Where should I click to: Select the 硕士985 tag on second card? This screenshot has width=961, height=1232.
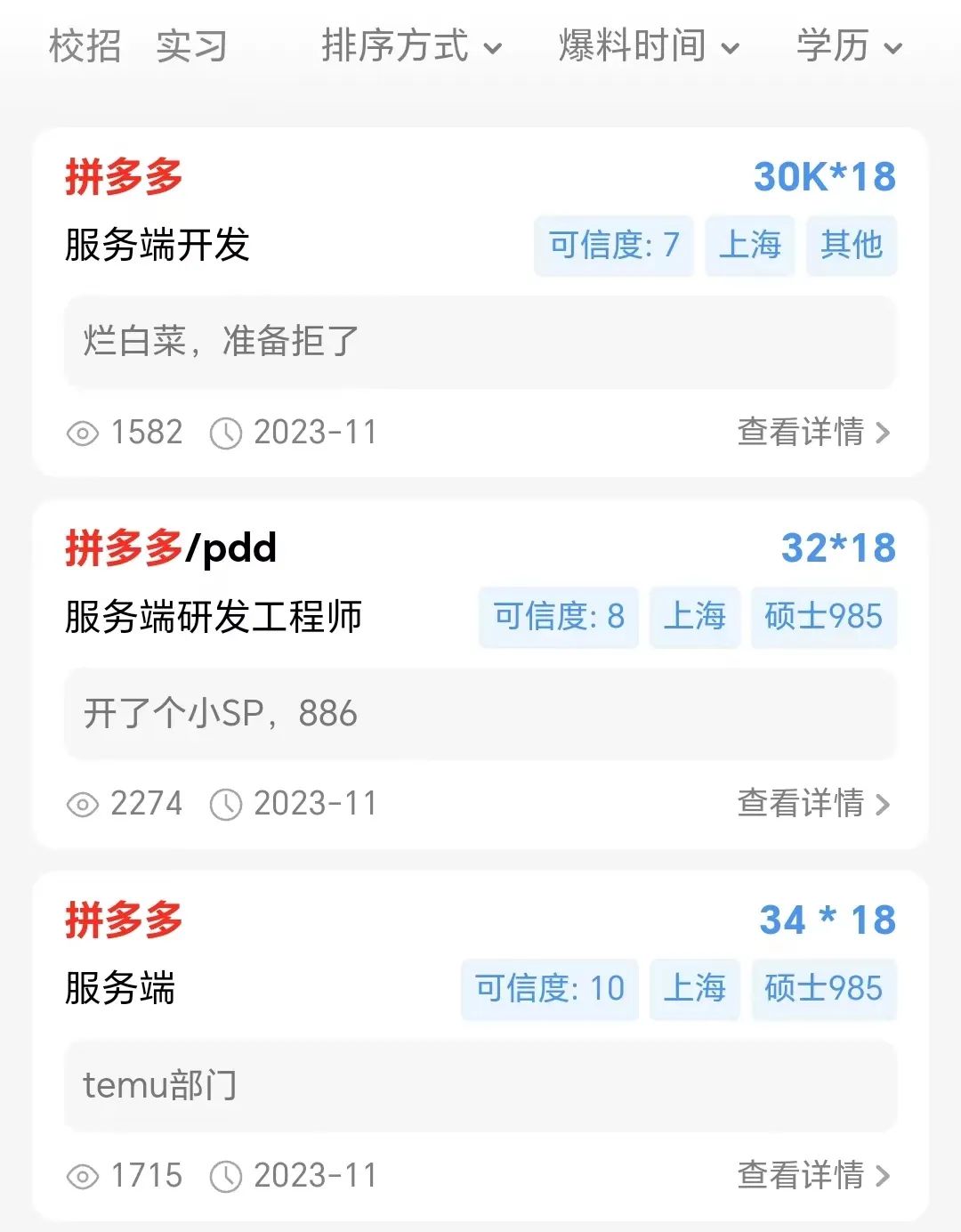[x=823, y=617]
